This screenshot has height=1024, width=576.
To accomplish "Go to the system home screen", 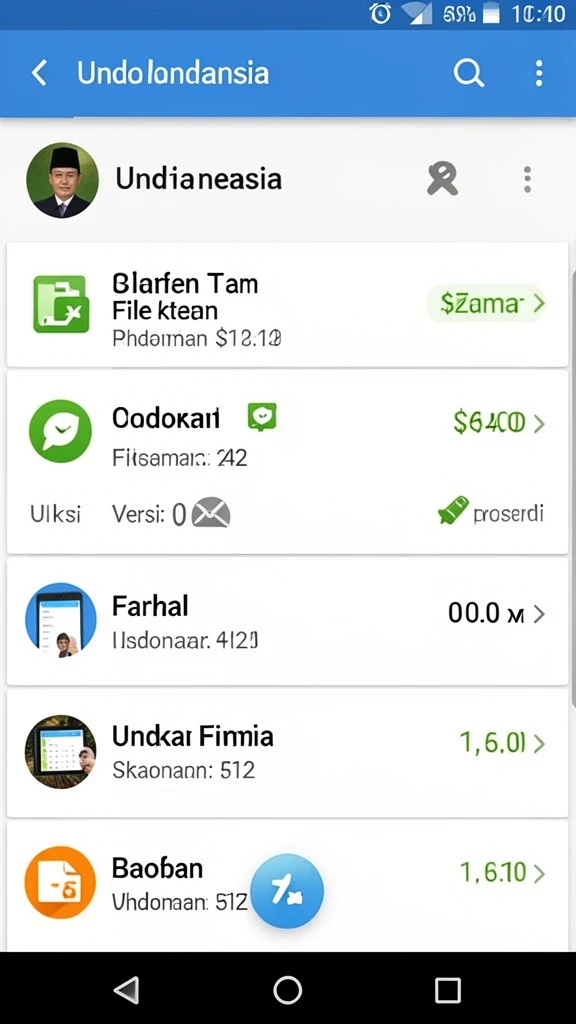I will [x=287, y=990].
